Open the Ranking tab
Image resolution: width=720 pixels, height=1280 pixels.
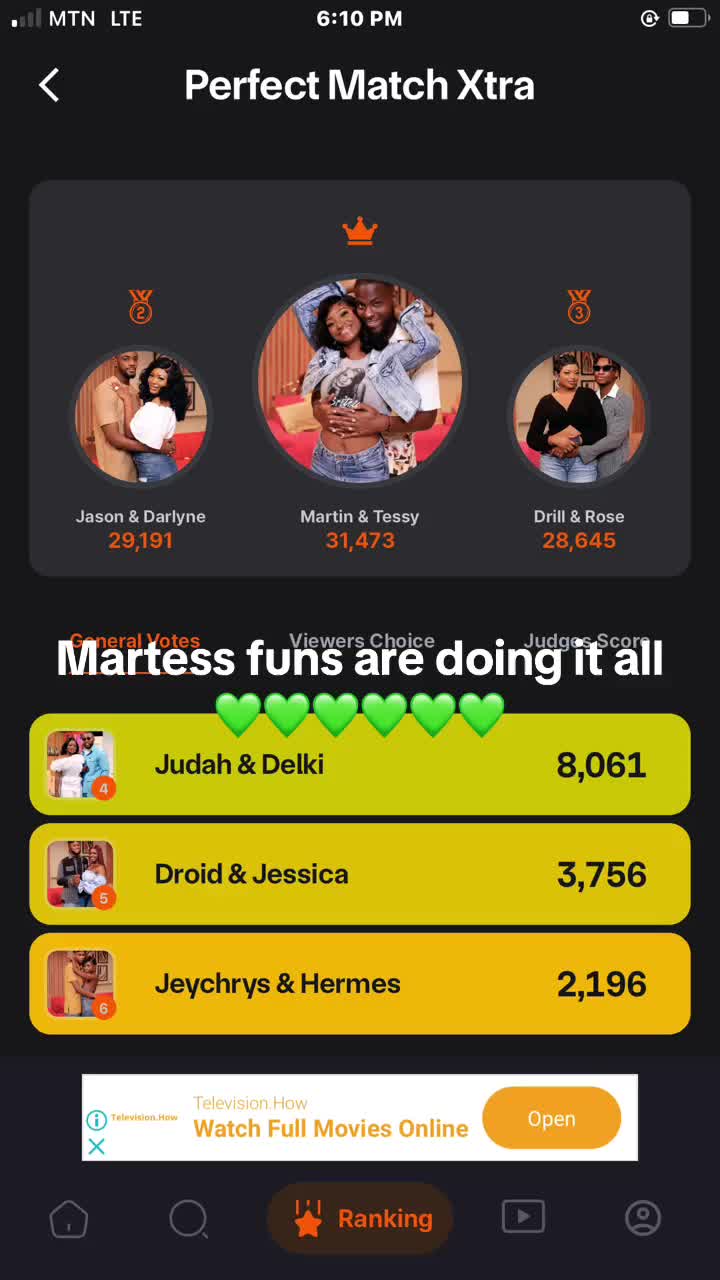pyautogui.click(x=360, y=1218)
